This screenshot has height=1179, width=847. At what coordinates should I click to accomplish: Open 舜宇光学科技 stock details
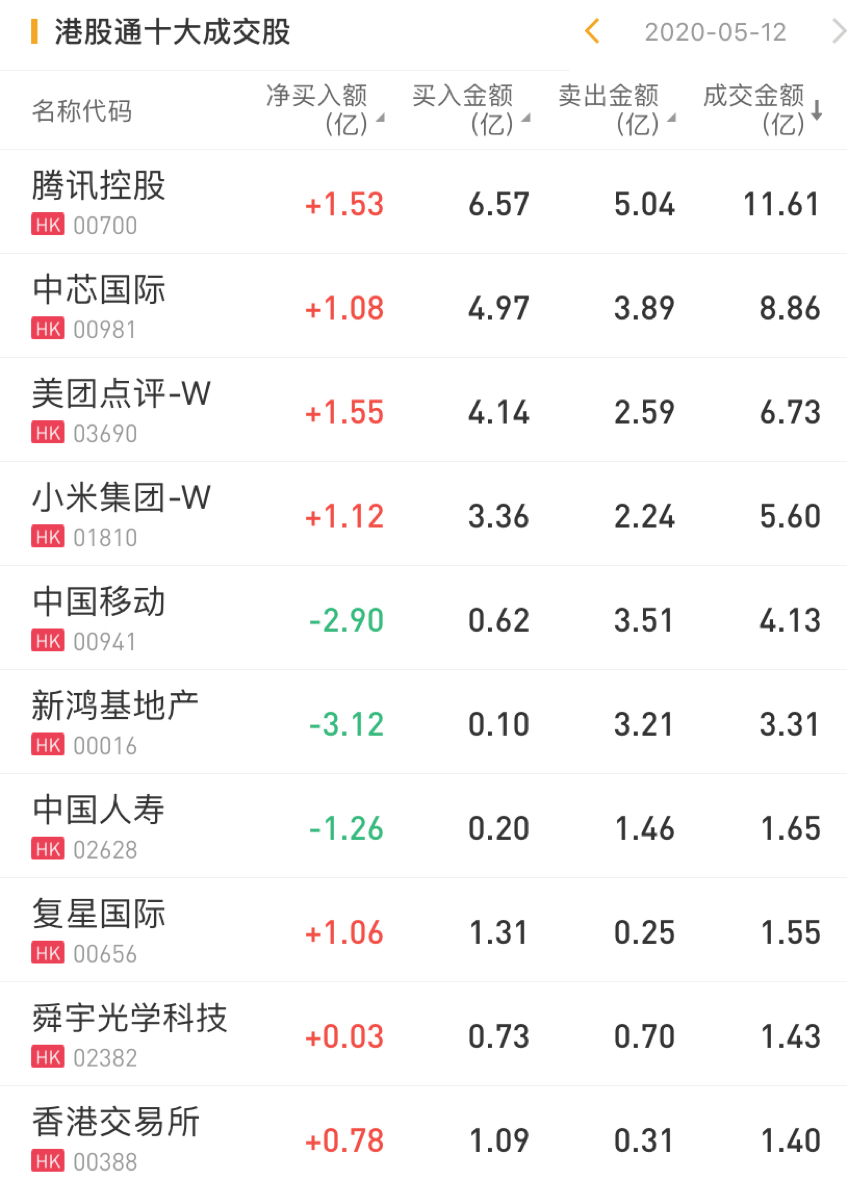130,1018
